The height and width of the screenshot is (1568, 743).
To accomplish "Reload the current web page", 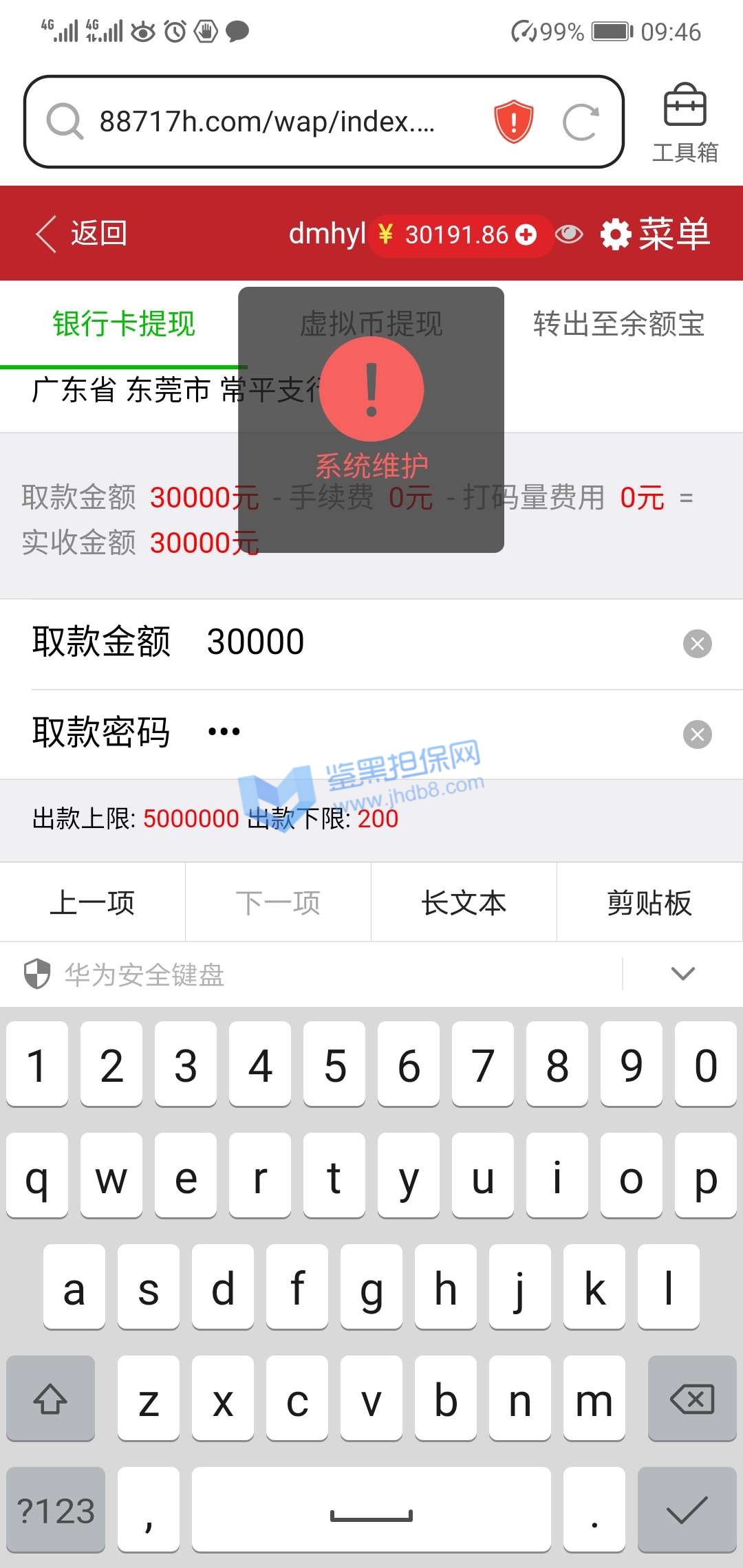I will pyautogui.click(x=581, y=122).
